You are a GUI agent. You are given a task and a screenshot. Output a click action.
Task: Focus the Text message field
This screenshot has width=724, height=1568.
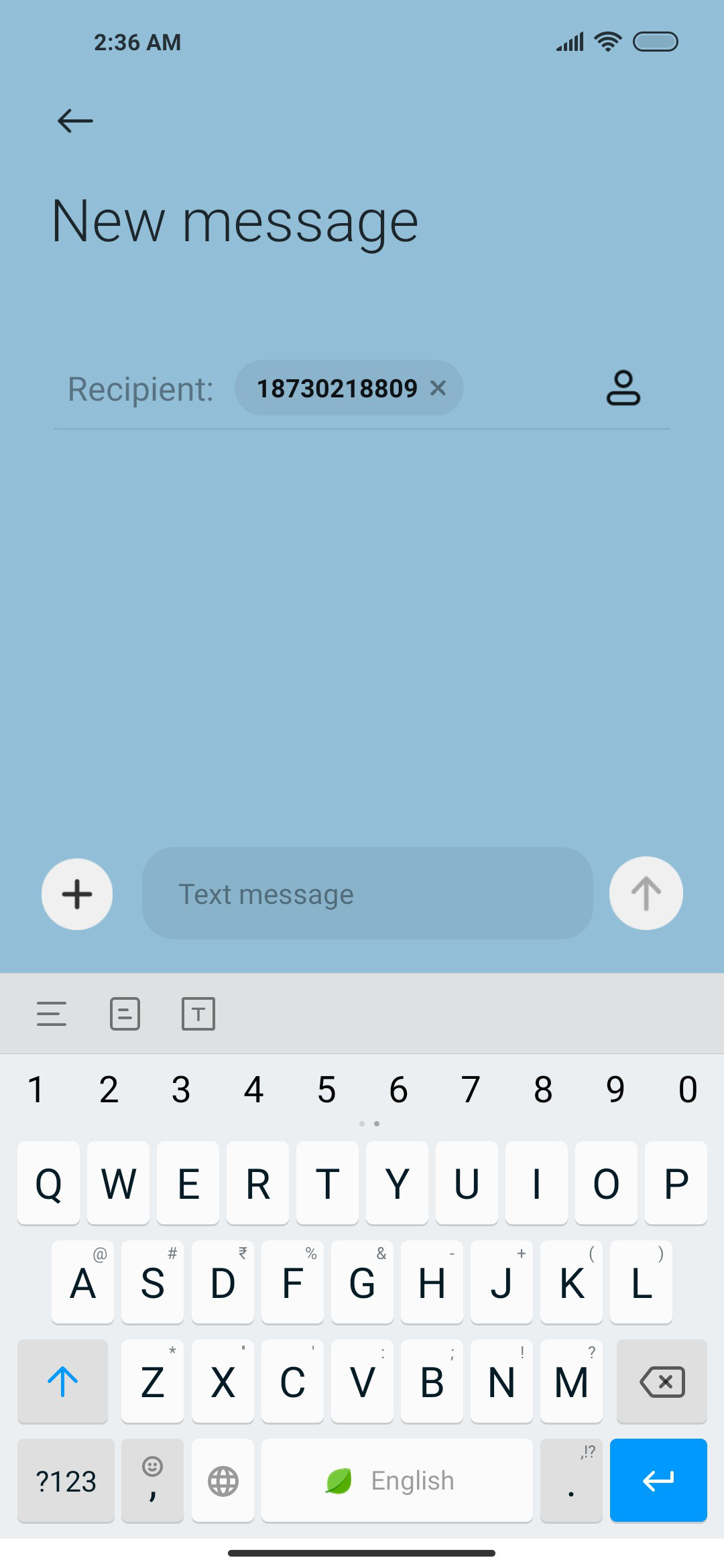tap(367, 893)
